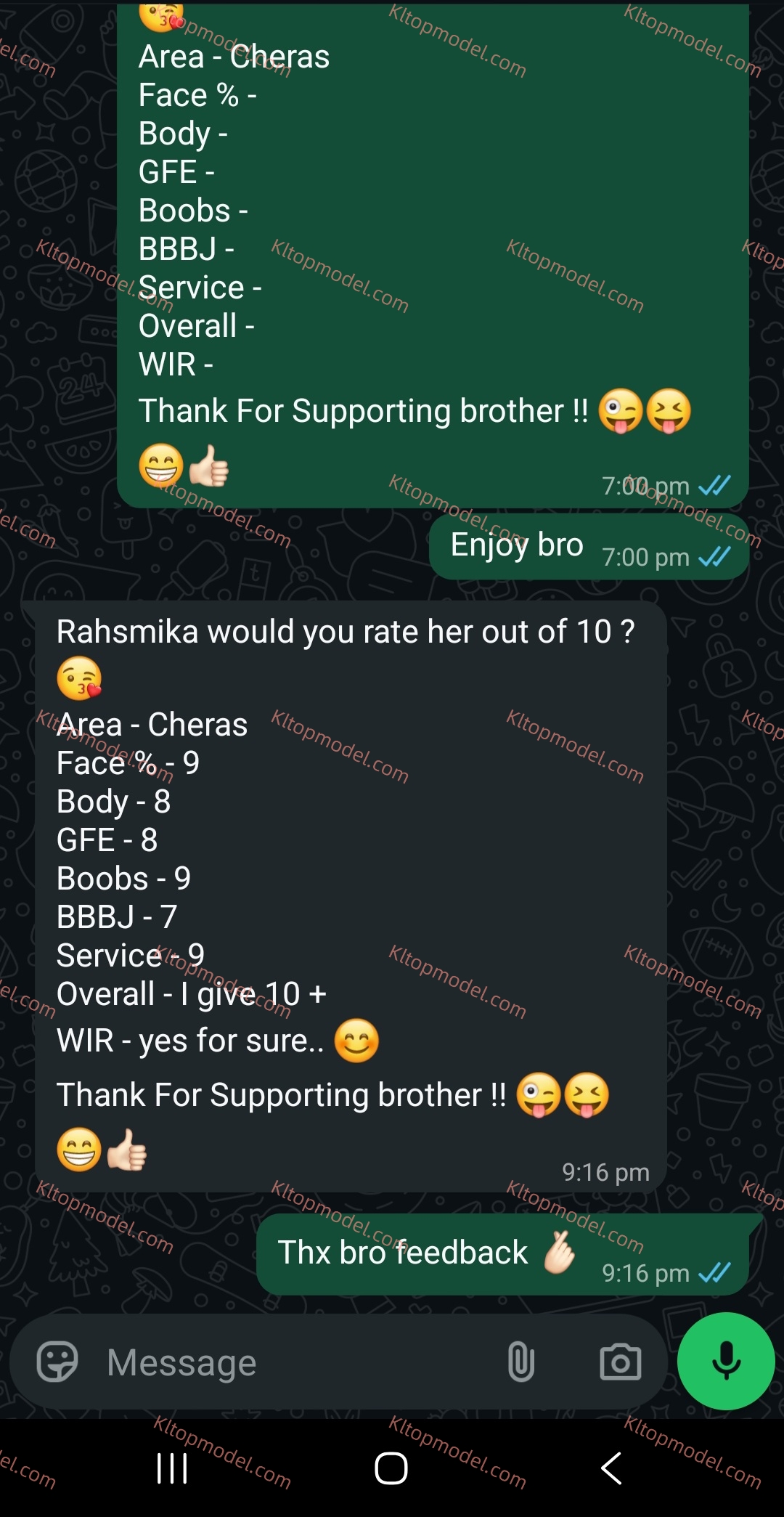Open the emoji and sticker picker
This screenshot has width=784, height=1517.
pyautogui.click(x=57, y=1362)
